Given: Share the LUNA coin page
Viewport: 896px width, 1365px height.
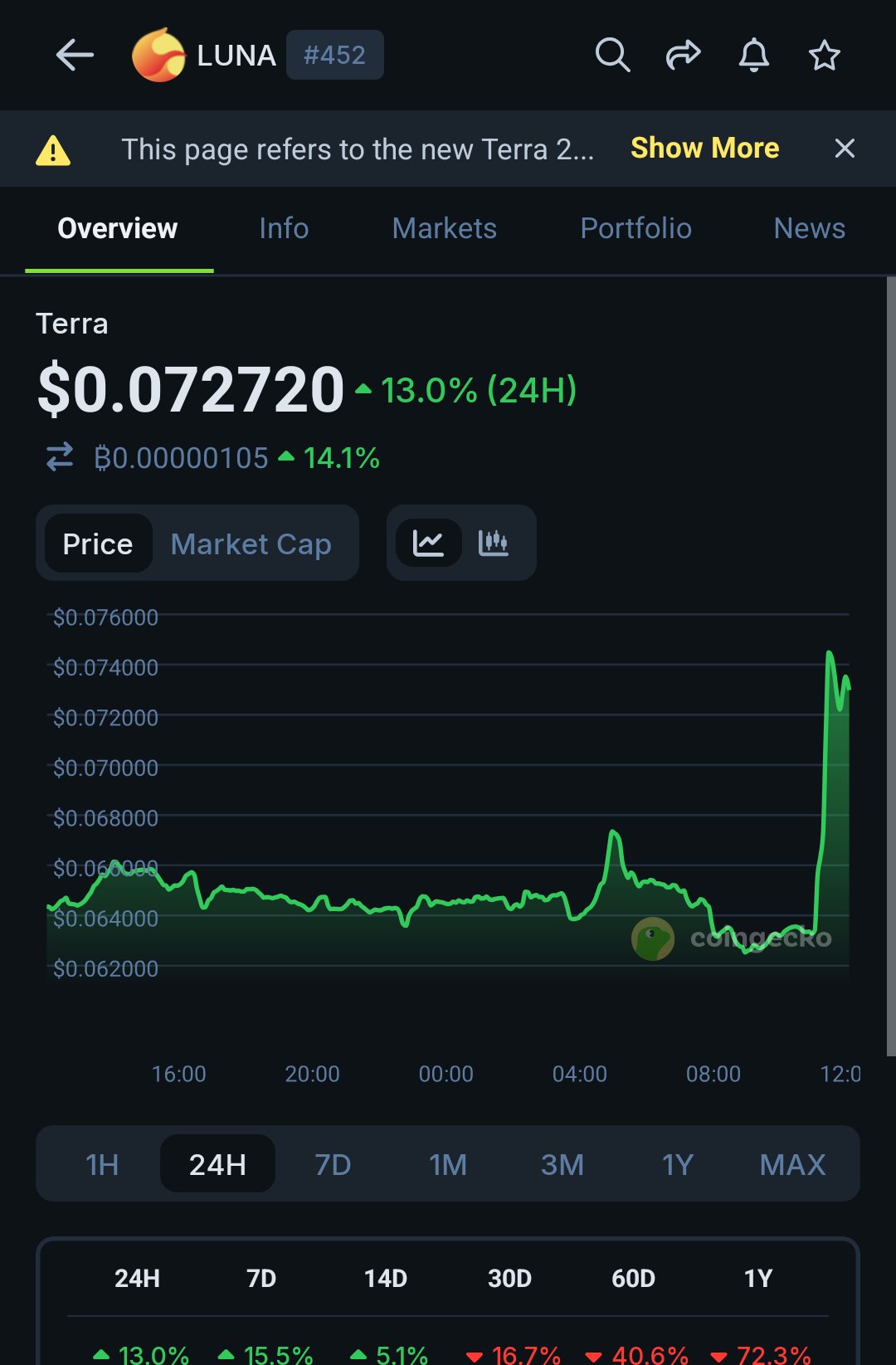Looking at the screenshot, I should [x=683, y=56].
